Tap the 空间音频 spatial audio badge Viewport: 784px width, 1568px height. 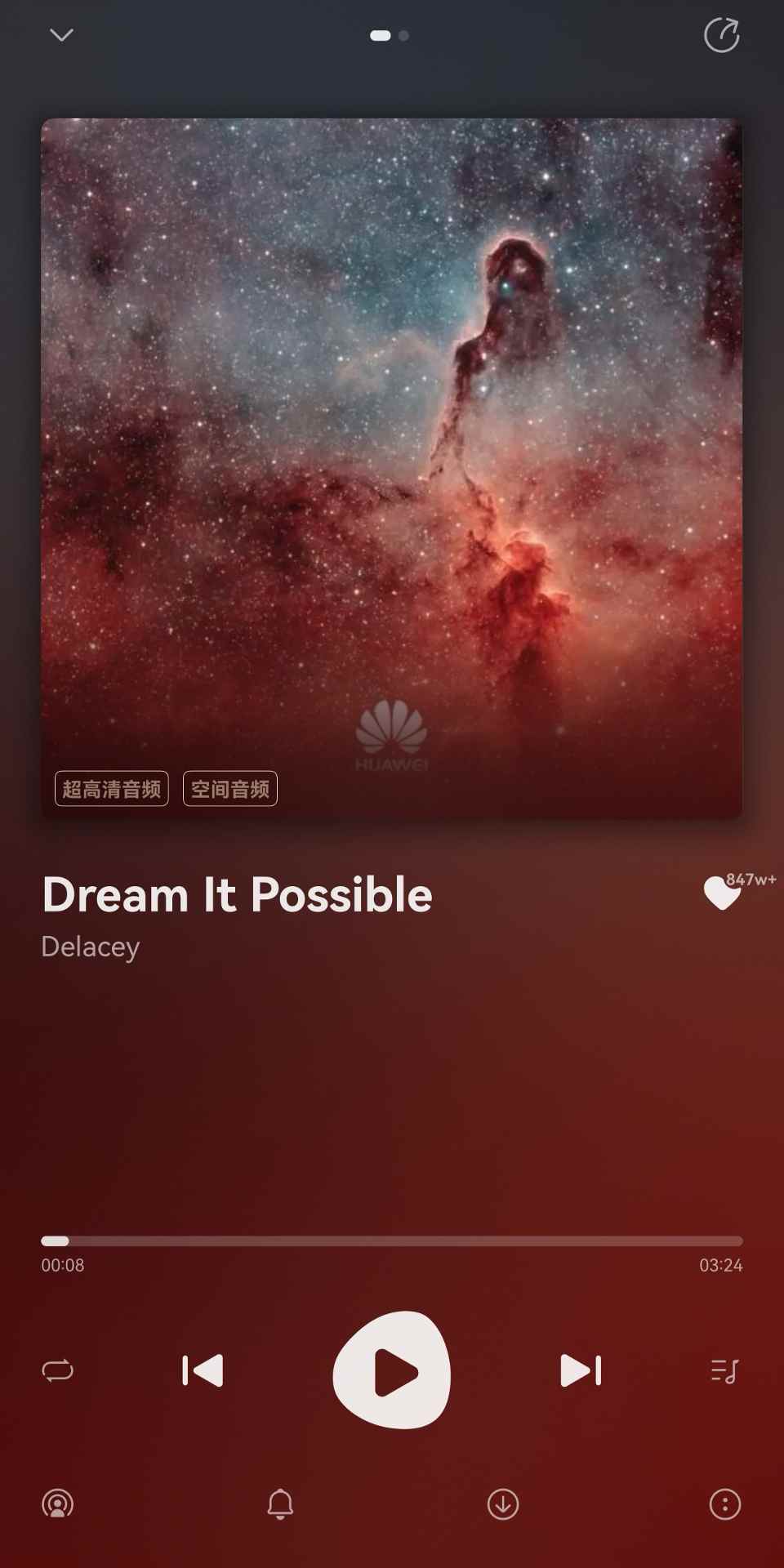230,789
